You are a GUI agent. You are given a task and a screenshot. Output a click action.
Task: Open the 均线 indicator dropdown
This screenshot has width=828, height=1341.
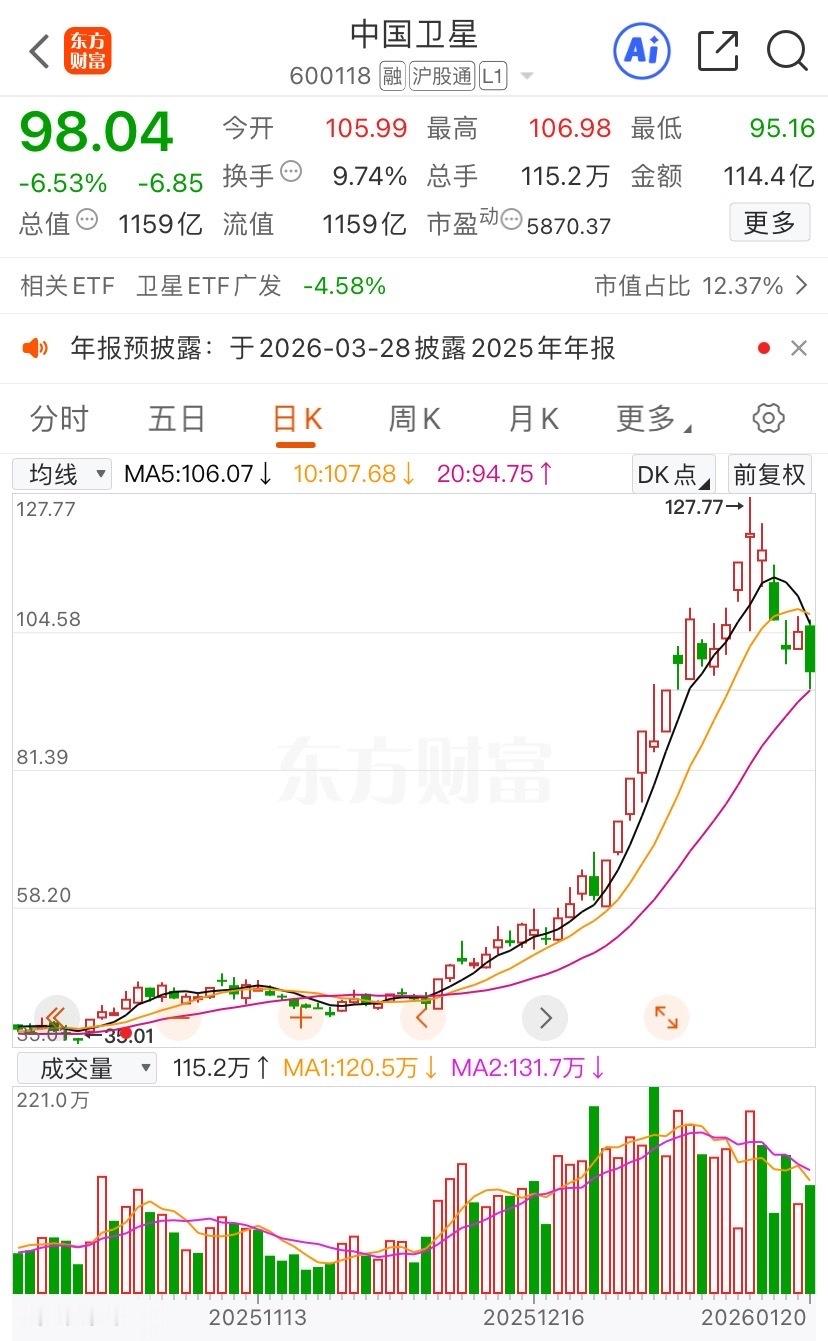pyautogui.click(x=62, y=473)
